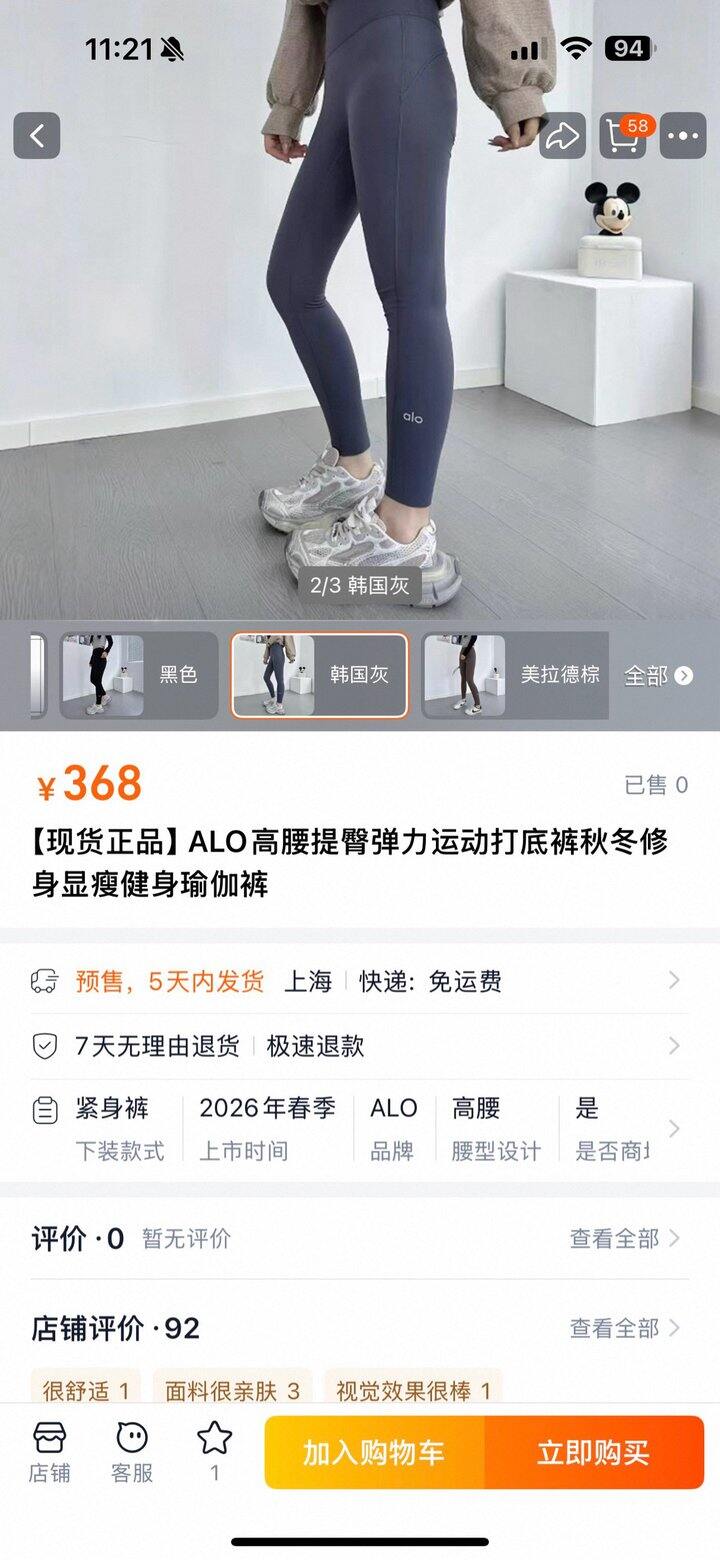Open the three-dot overflow menu
The width and height of the screenshot is (720, 1560).
(x=684, y=136)
